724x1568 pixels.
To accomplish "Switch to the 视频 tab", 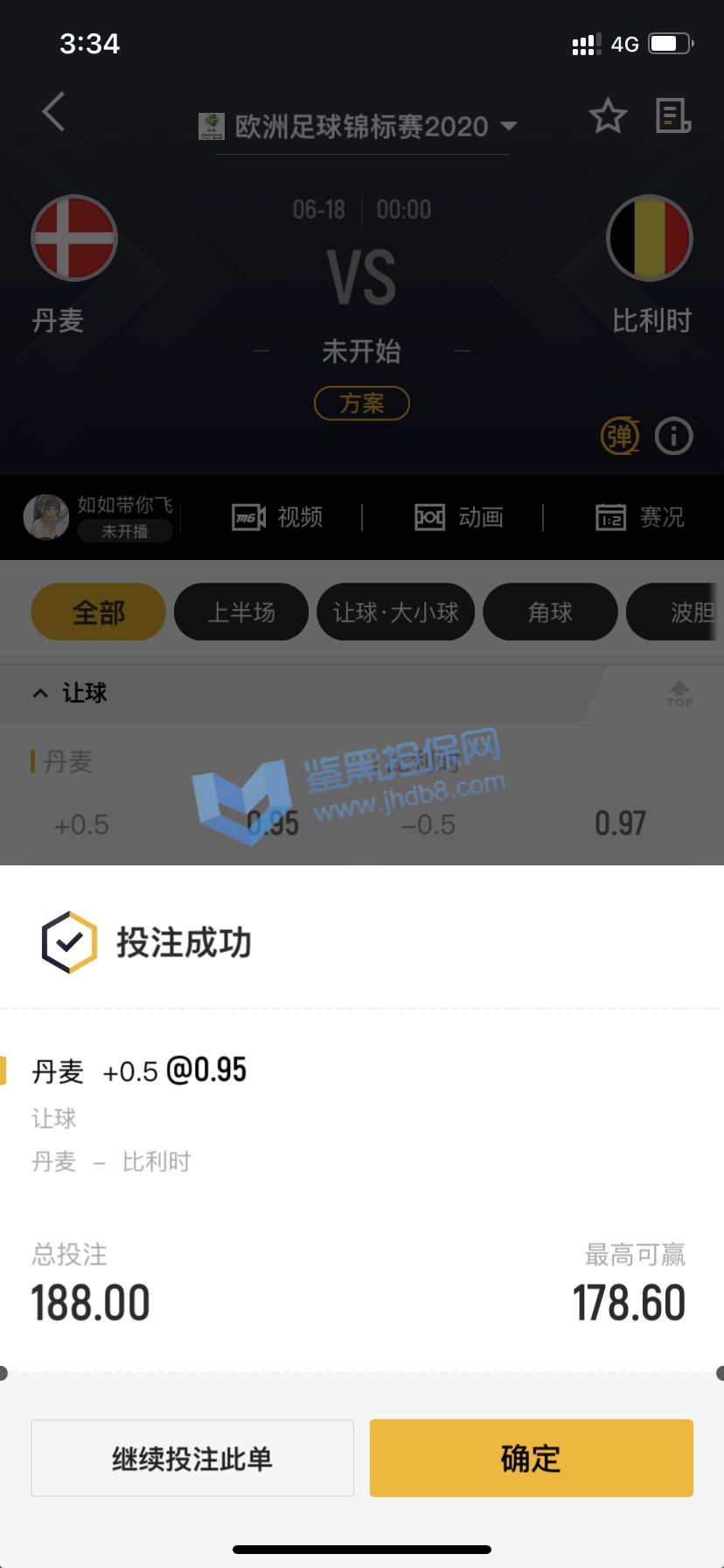I will click(x=278, y=517).
